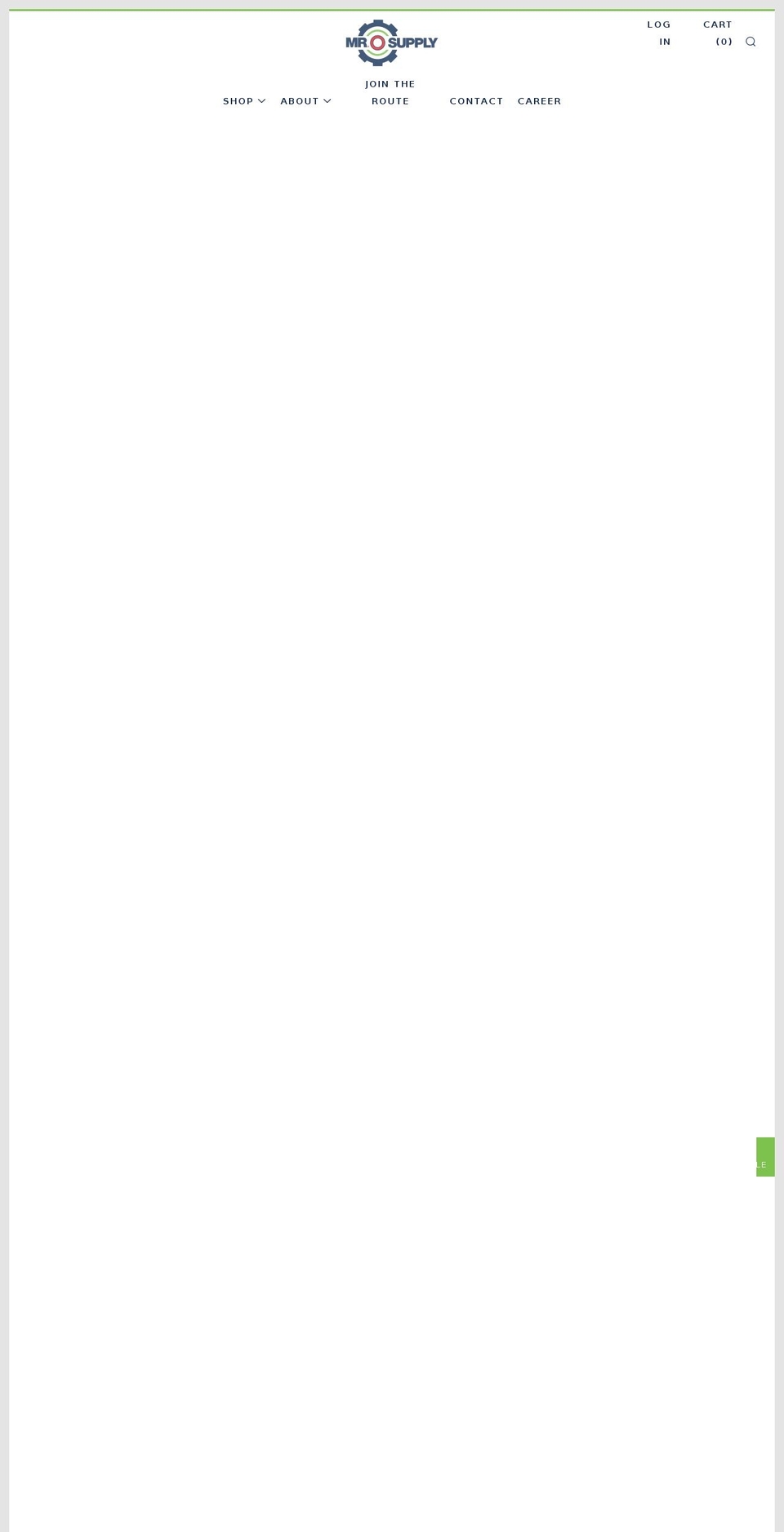
Task: Select the CAREER menu item
Action: click(x=539, y=100)
